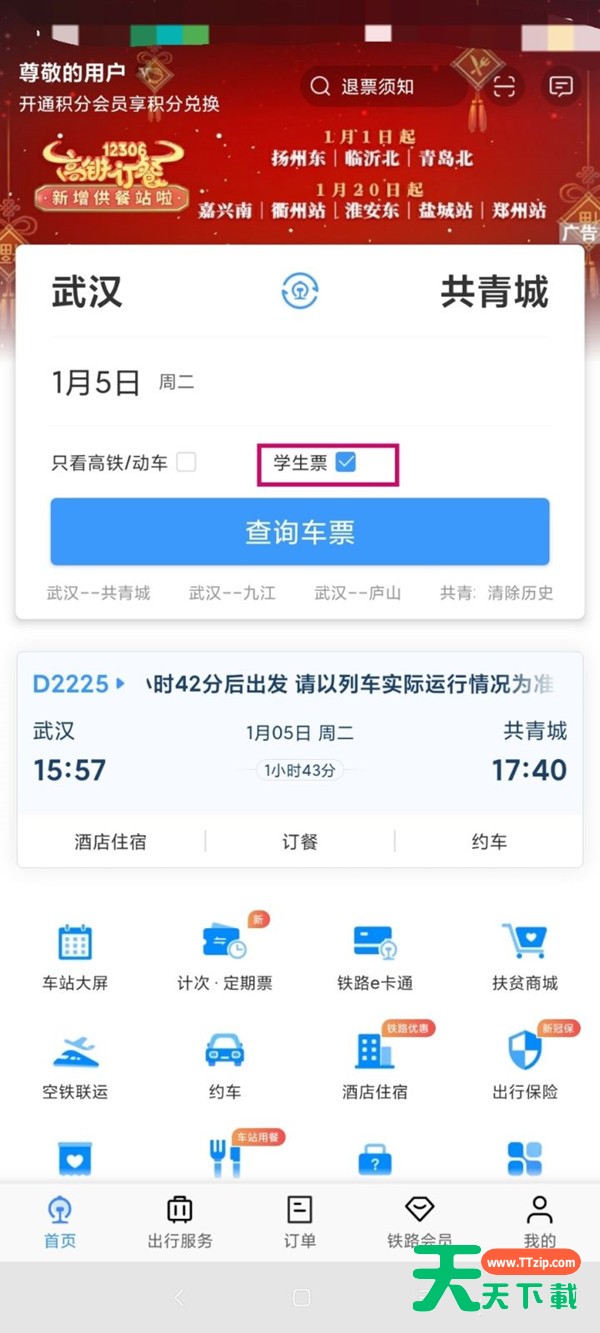Image resolution: width=600 pixels, height=1333 pixels.
Task: Open the 车站大屏 shortcut
Action: click(x=75, y=957)
